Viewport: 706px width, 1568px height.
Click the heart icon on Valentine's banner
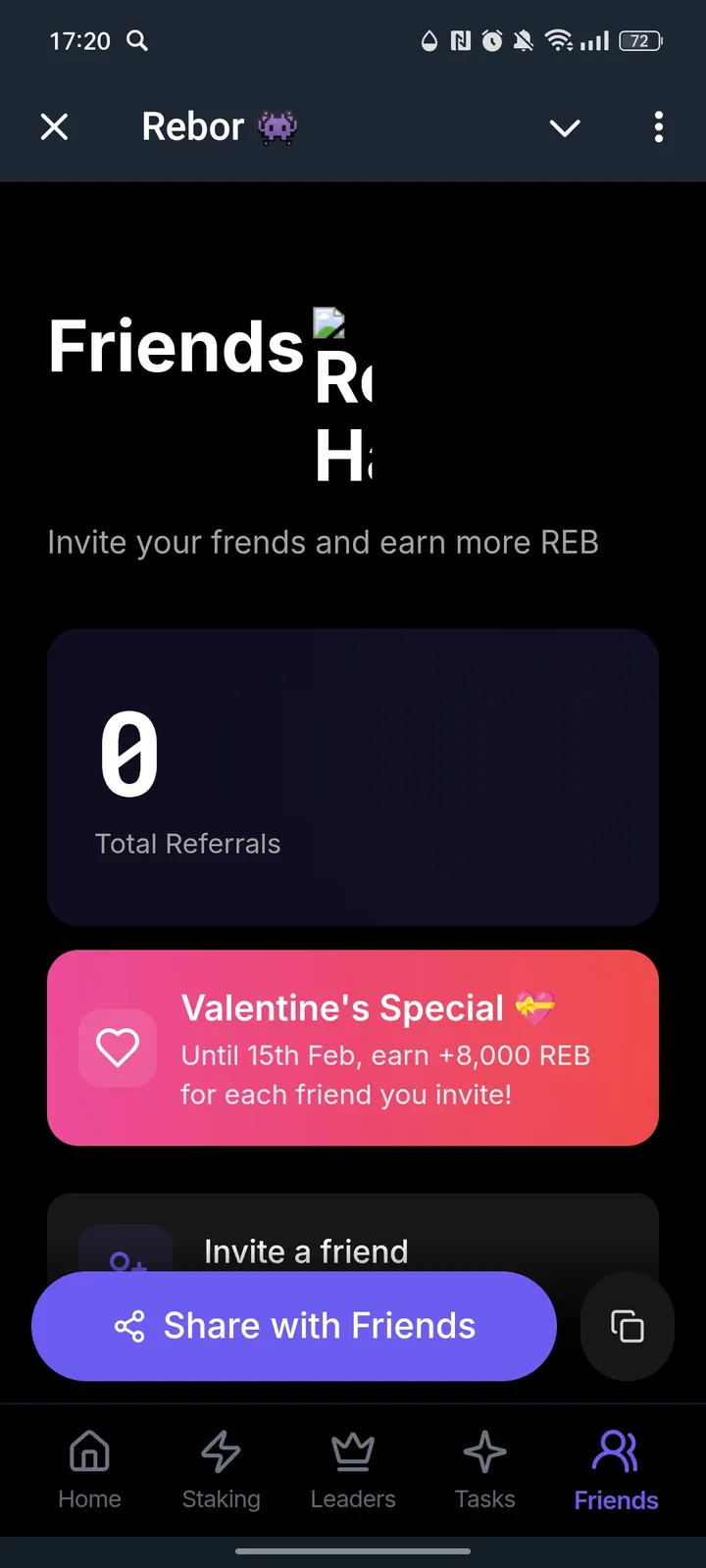pos(118,1047)
